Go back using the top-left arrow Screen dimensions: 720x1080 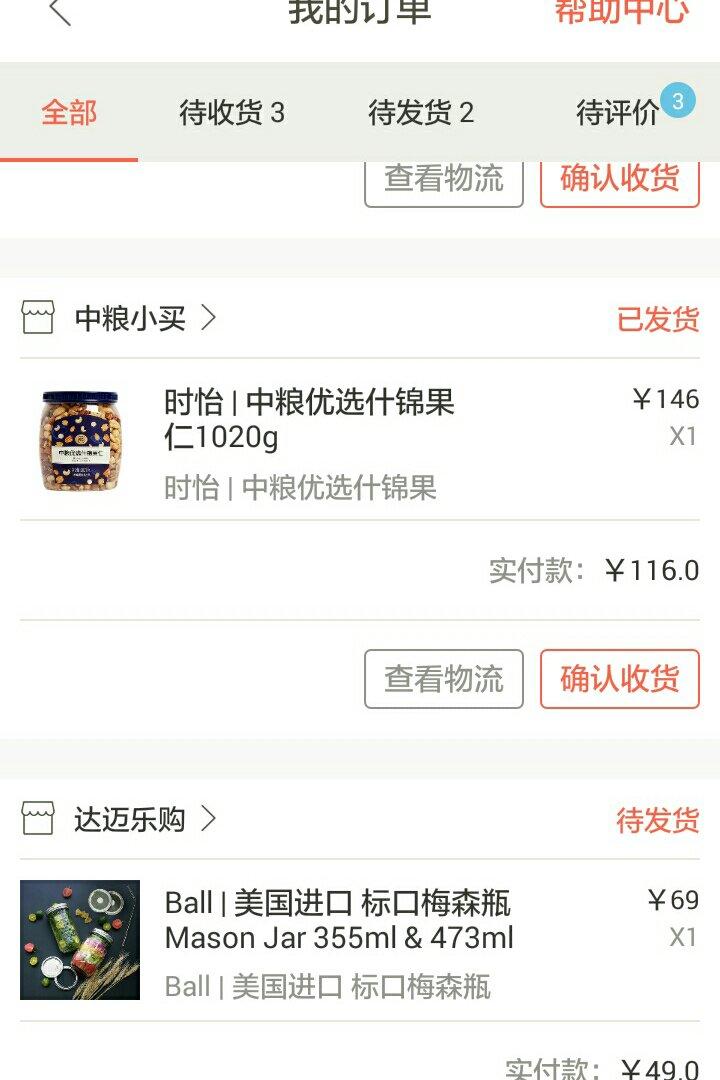click(60, 12)
